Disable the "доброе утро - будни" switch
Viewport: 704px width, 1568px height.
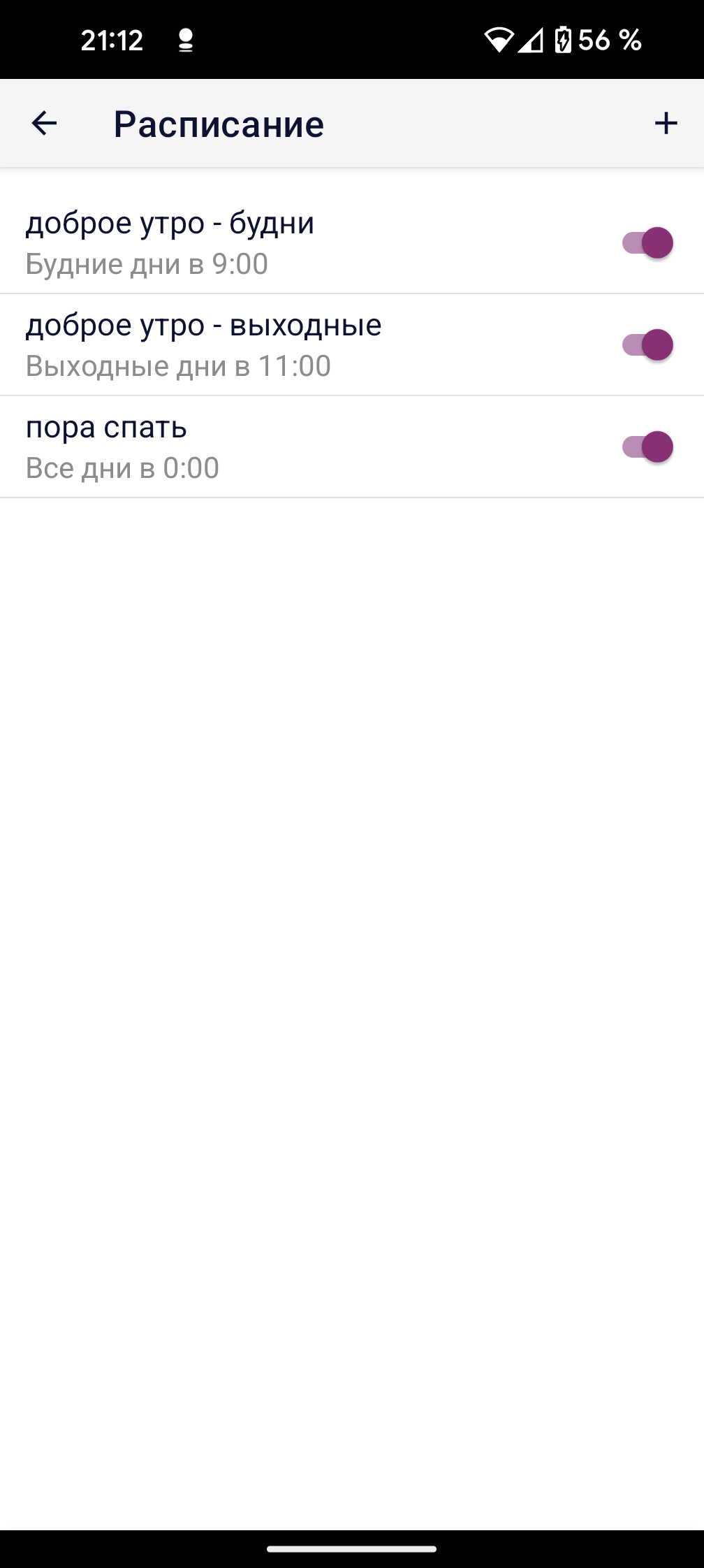[x=647, y=243]
